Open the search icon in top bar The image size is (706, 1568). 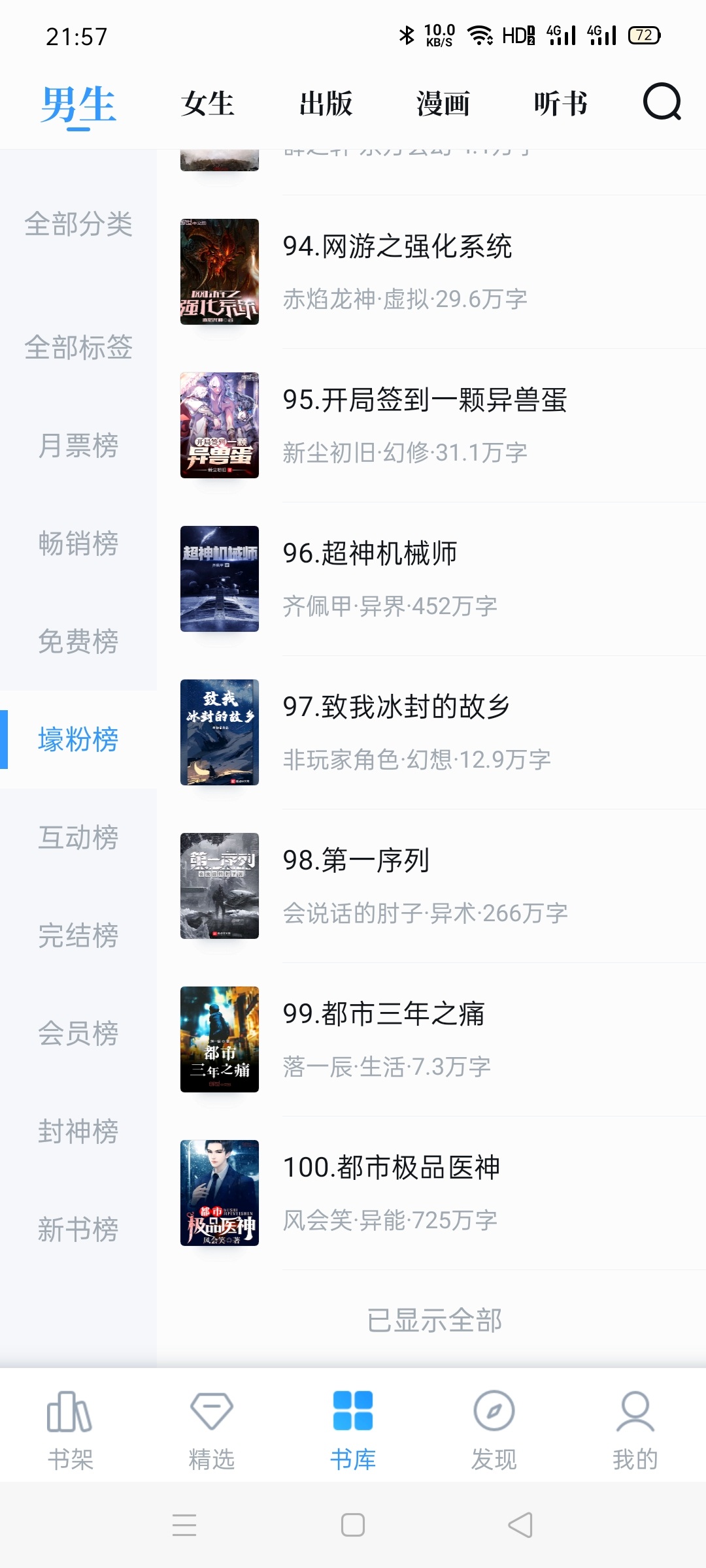(x=662, y=102)
